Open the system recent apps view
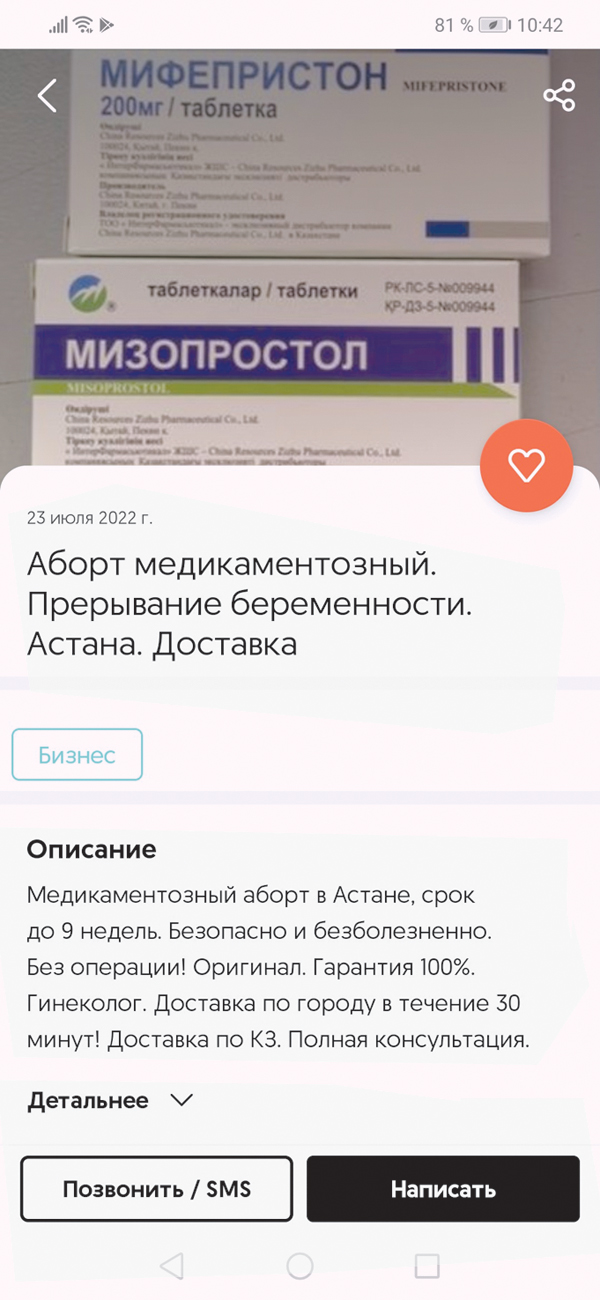600x1300 pixels. 427,1266
